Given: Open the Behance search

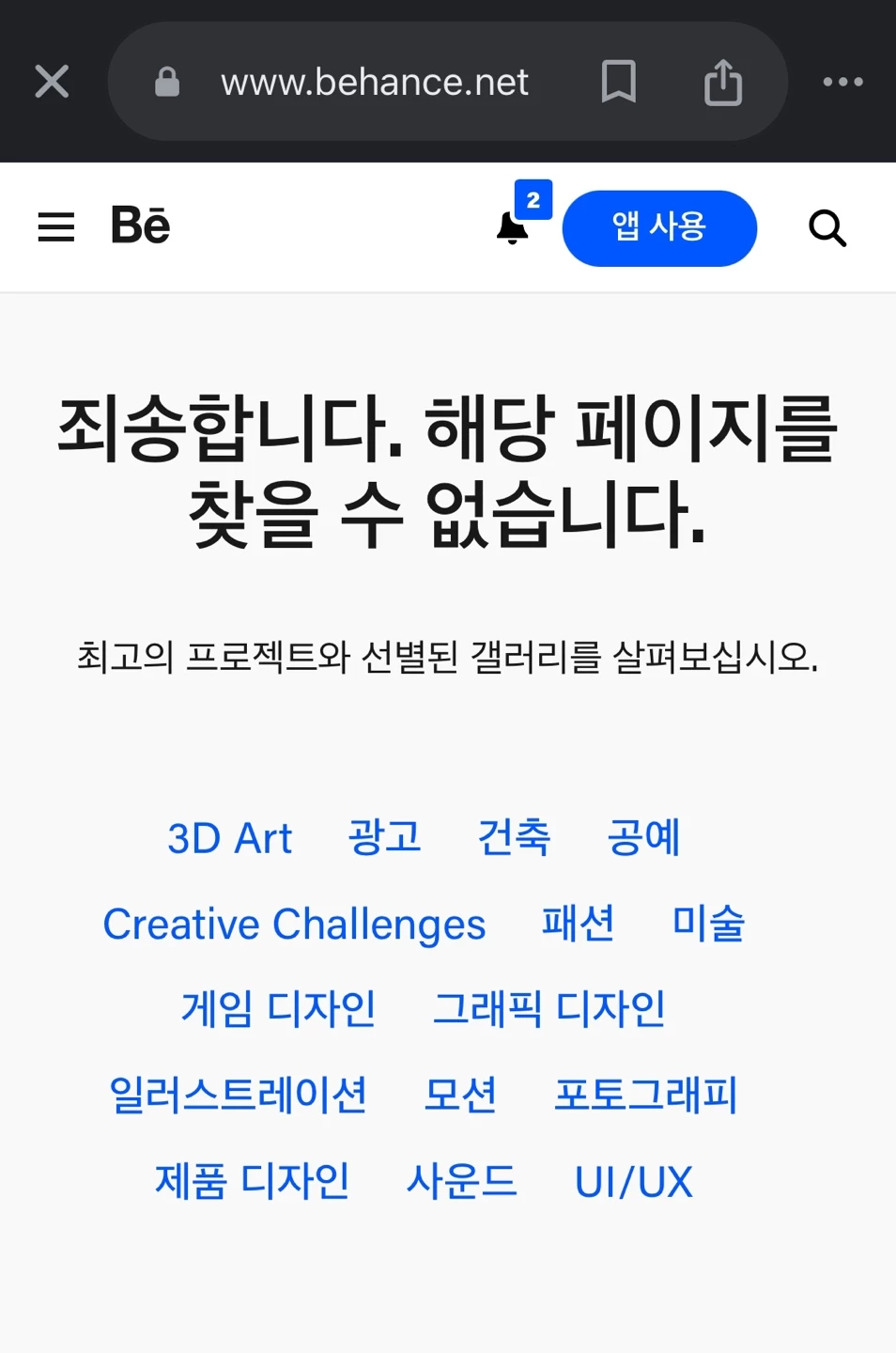Looking at the screenshot, I should pyautogui.click(x=826, y=227).
